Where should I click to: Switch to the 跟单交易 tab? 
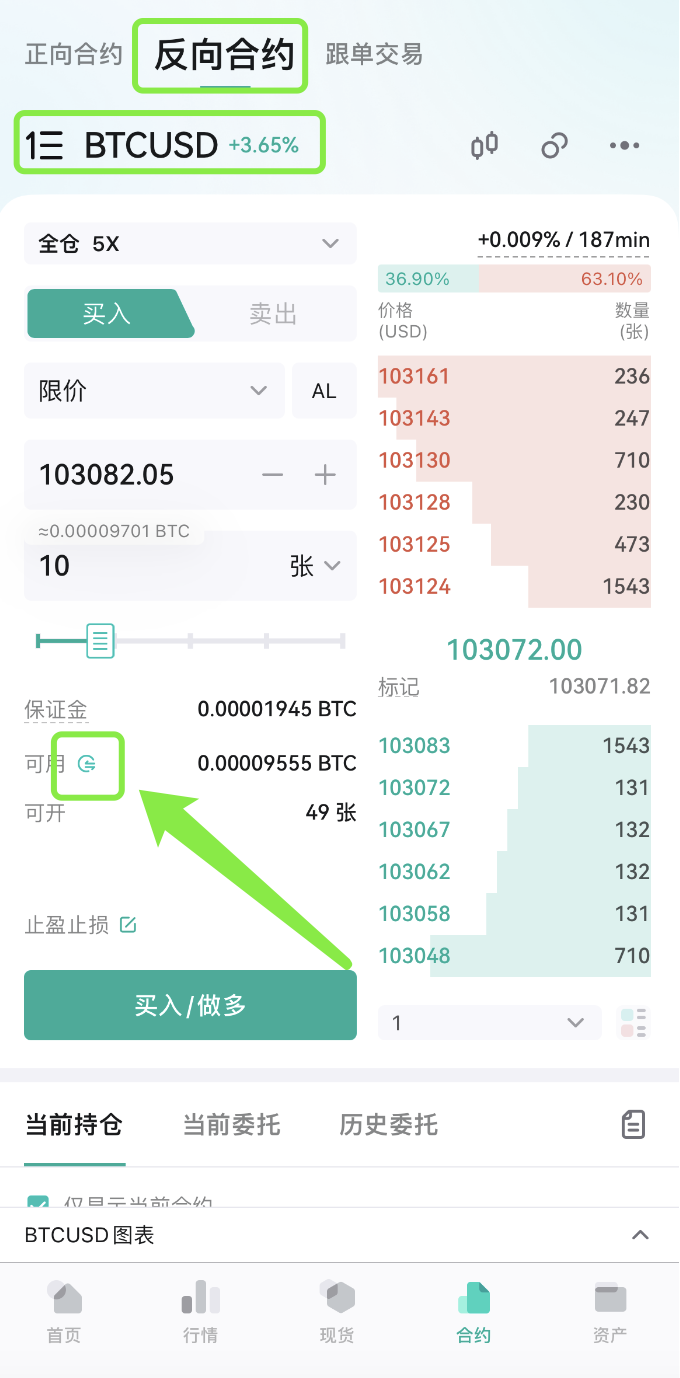click(x=374, y=53)
